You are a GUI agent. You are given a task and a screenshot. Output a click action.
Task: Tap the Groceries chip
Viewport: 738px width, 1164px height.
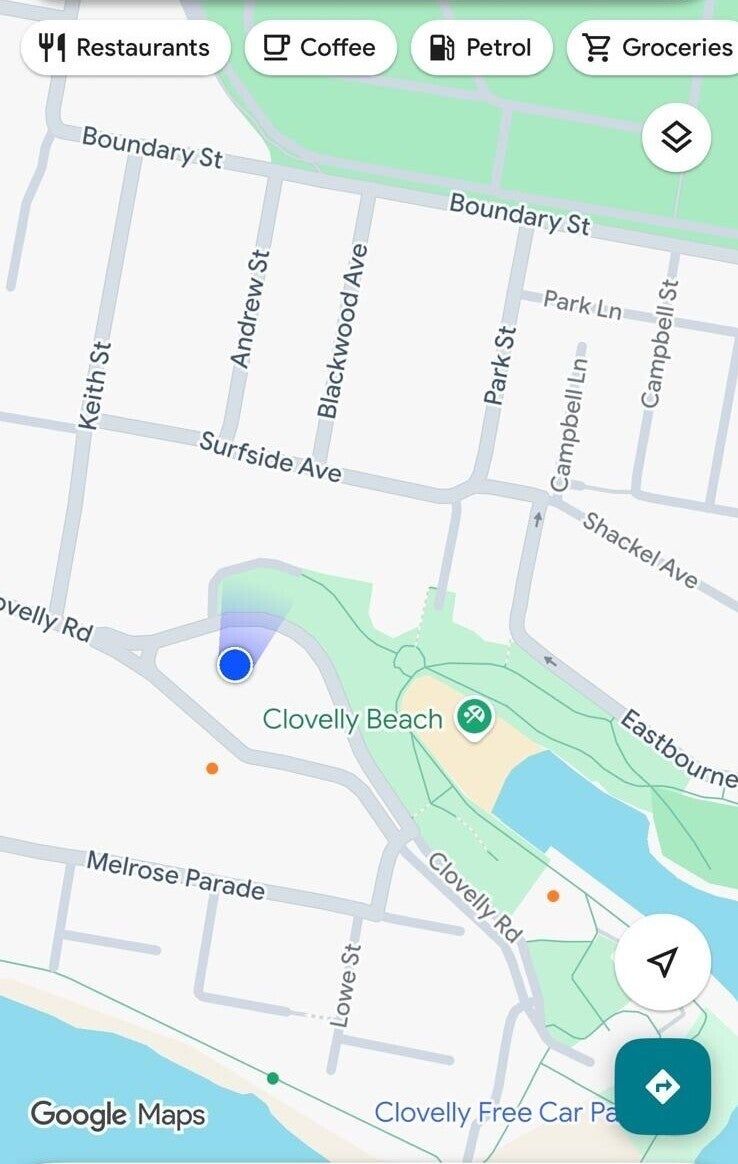(x=656, y=47)
